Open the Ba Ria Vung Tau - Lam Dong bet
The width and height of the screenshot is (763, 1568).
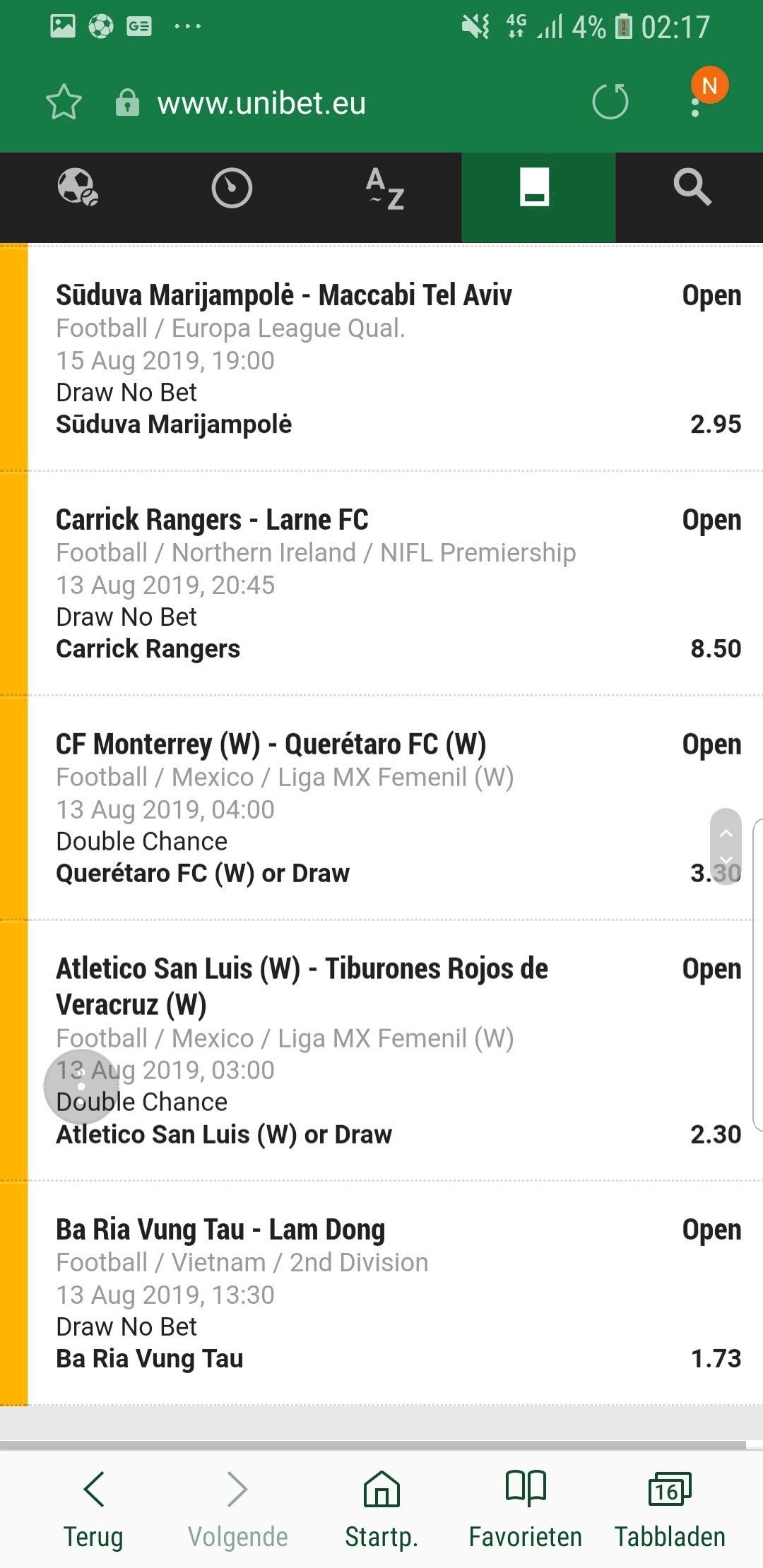[396, 1293]
